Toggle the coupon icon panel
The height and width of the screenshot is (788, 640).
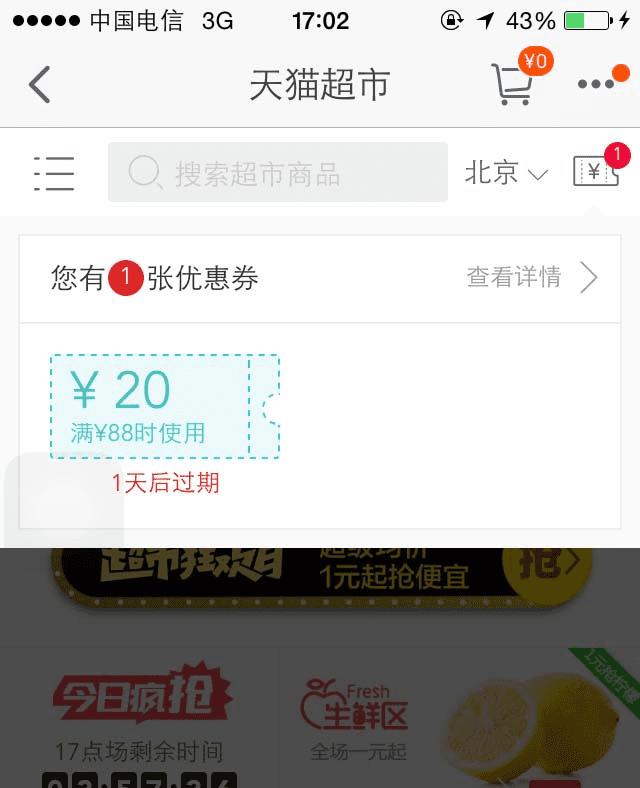pos(596,172)
